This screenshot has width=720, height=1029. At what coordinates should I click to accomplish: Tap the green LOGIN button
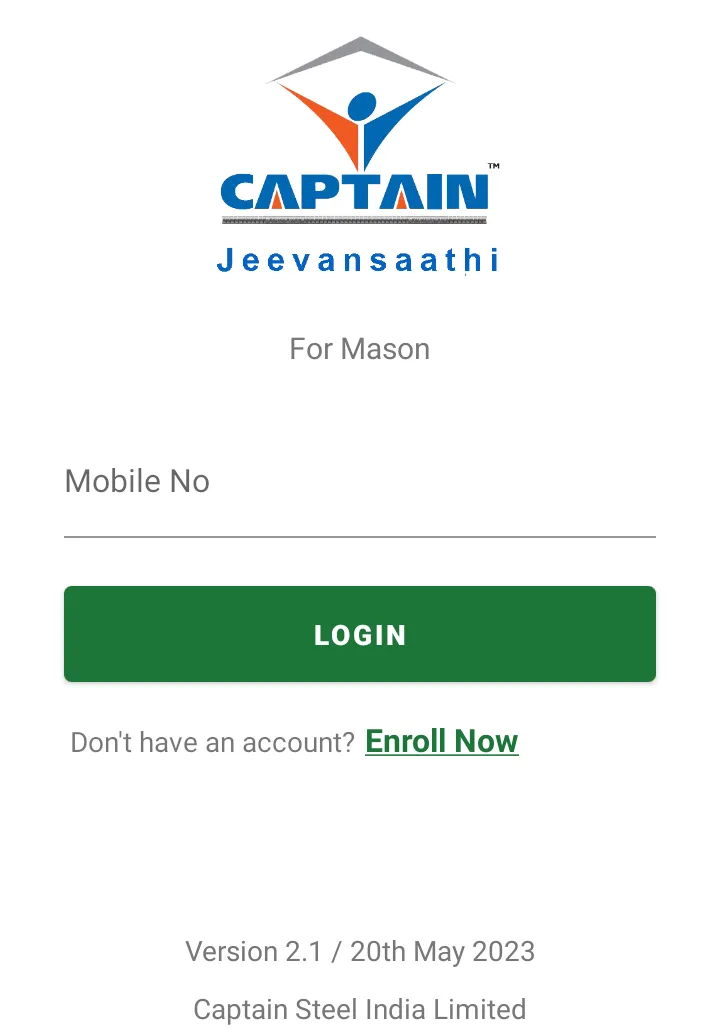pos(360,634)
